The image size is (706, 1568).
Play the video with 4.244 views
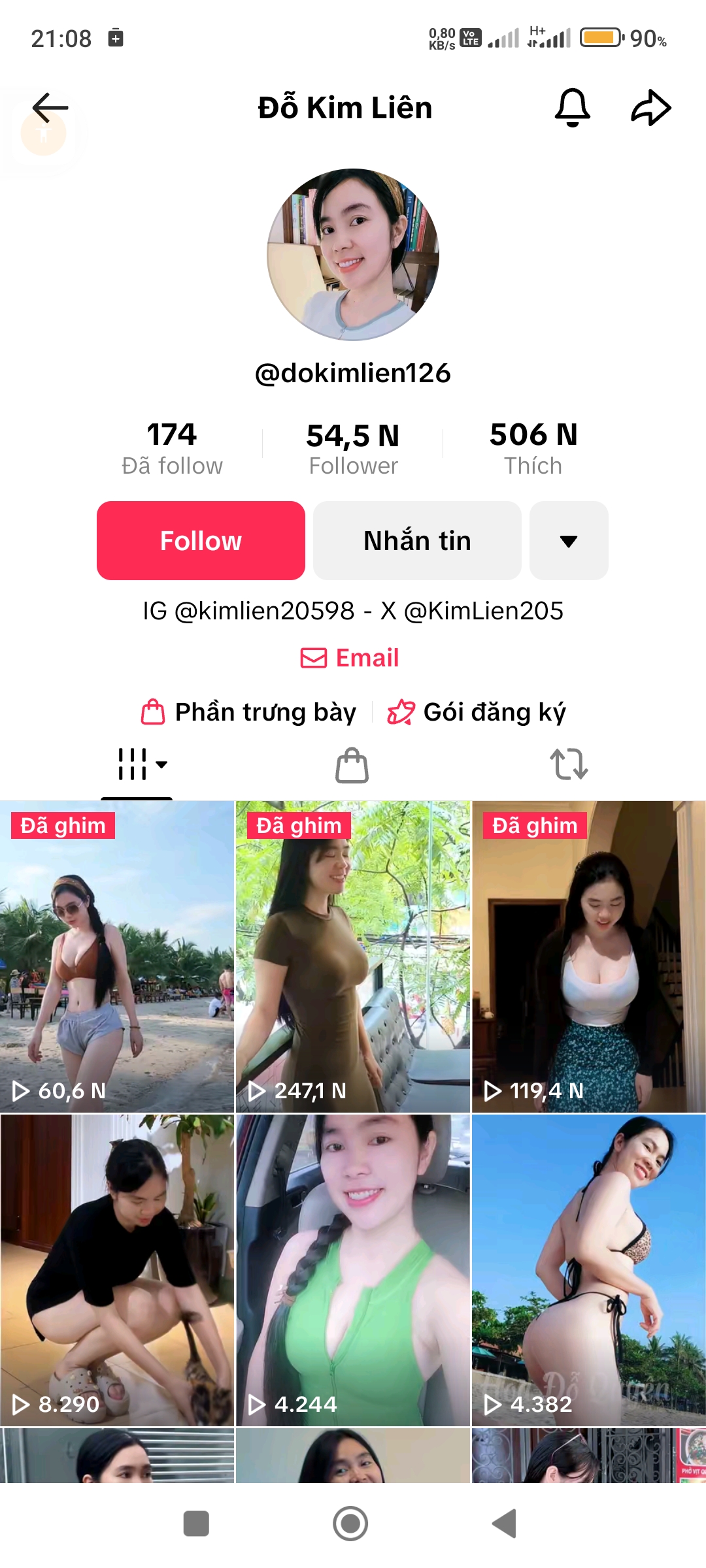pos(353,1270)
